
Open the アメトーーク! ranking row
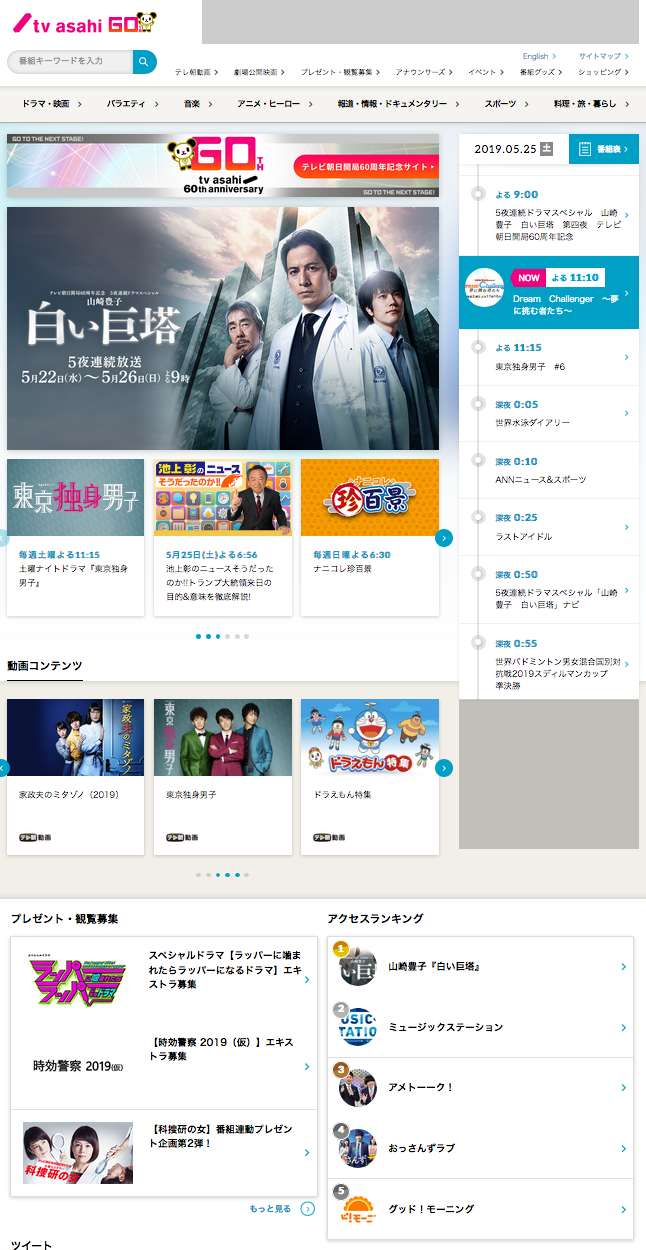pyautogui.click(x=480, y=1088)
